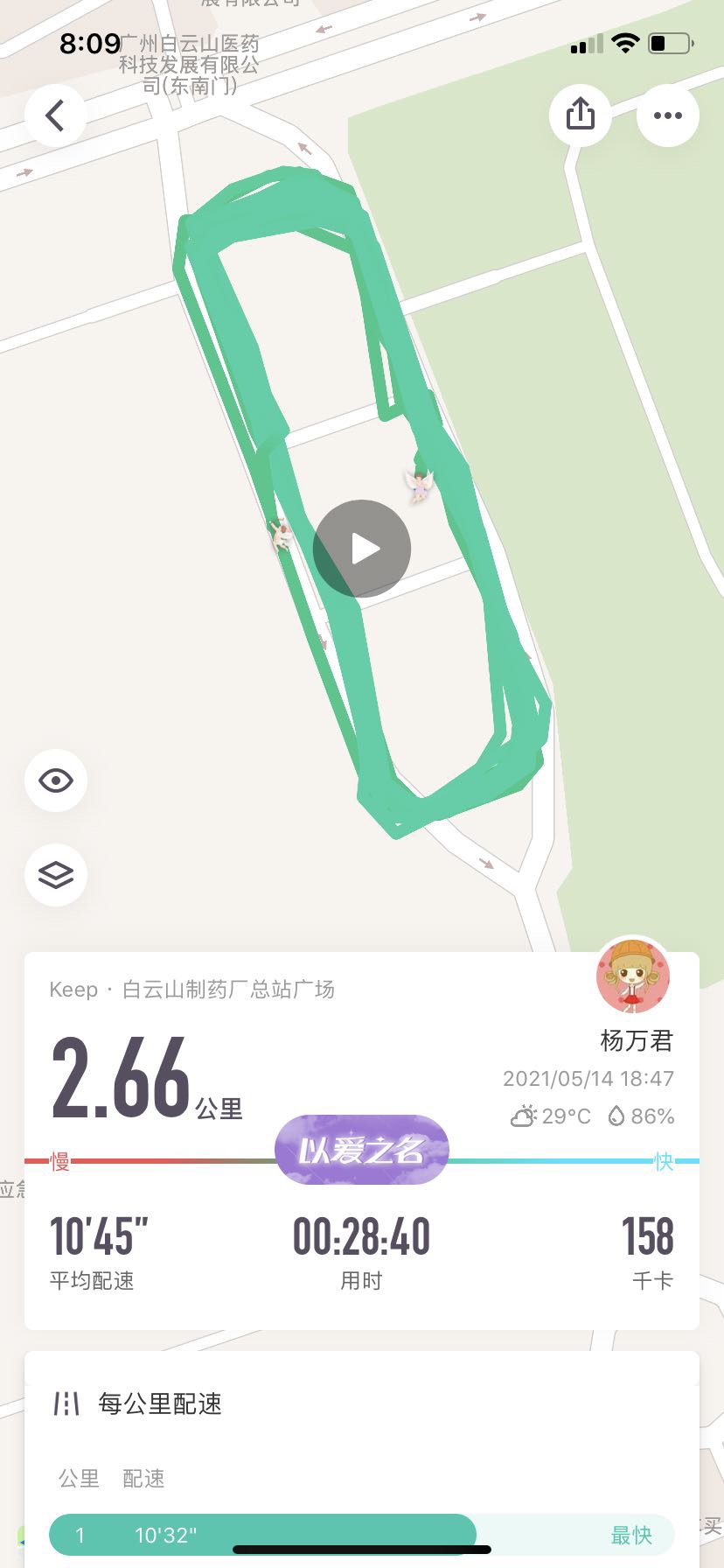Play the route animation
724x1568 pixels.
pyautogui.click(x=362, y=549)
